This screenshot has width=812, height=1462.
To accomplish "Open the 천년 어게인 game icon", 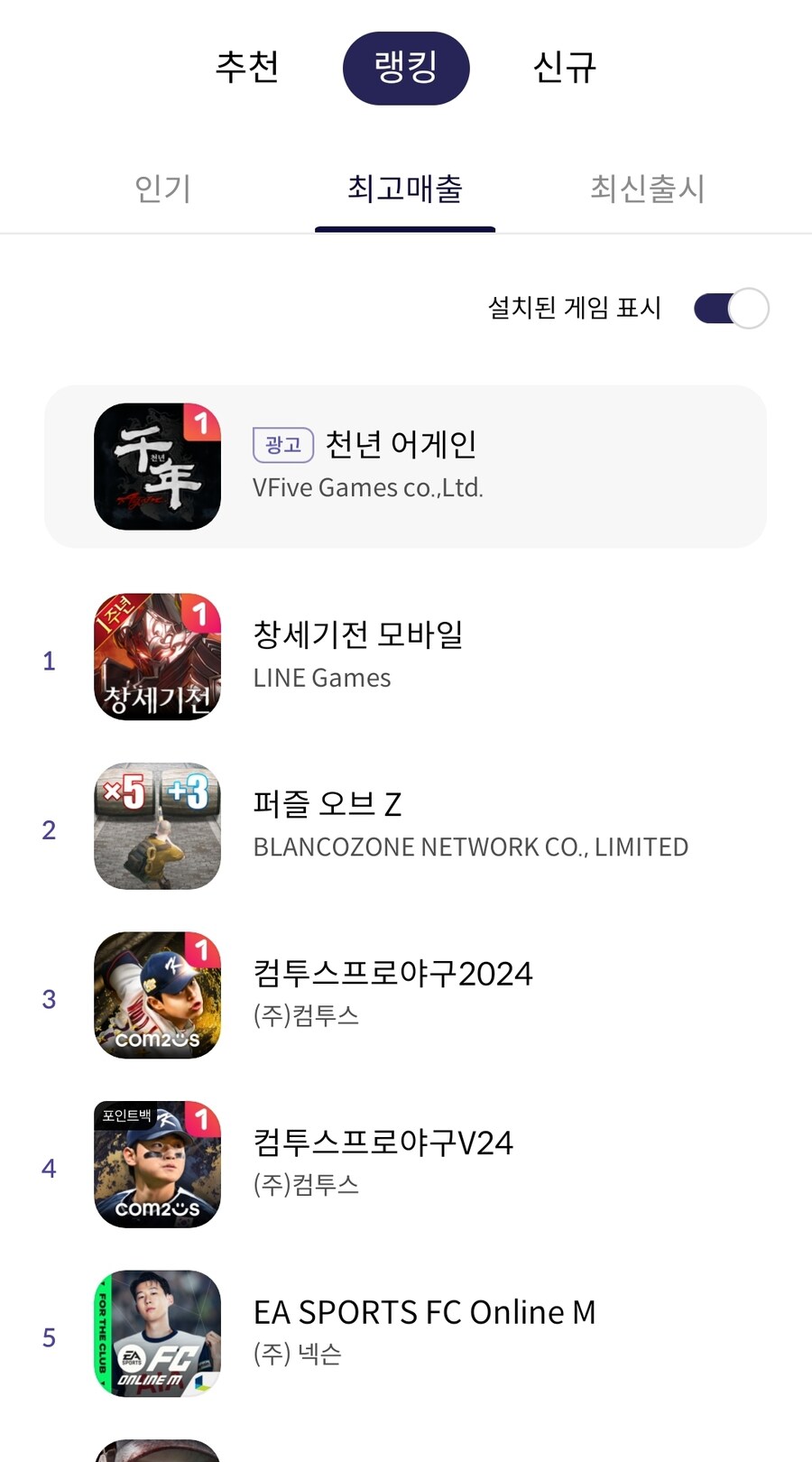I will click(x=156, y=465).
